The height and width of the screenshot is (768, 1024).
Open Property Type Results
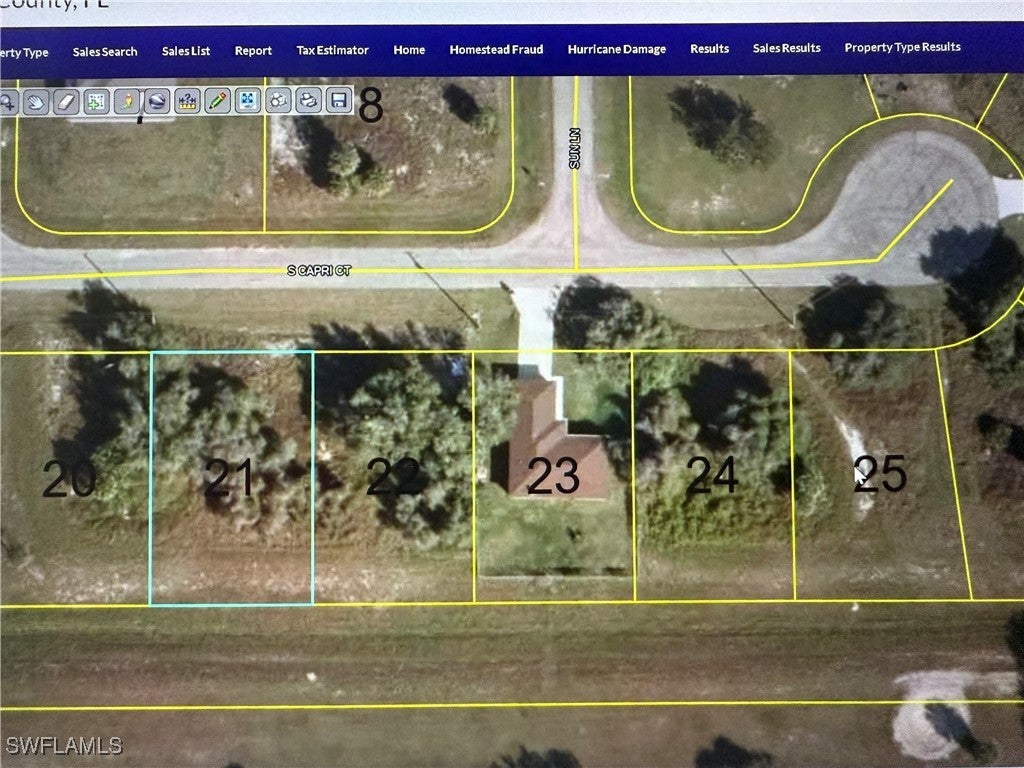click(902, 47)
